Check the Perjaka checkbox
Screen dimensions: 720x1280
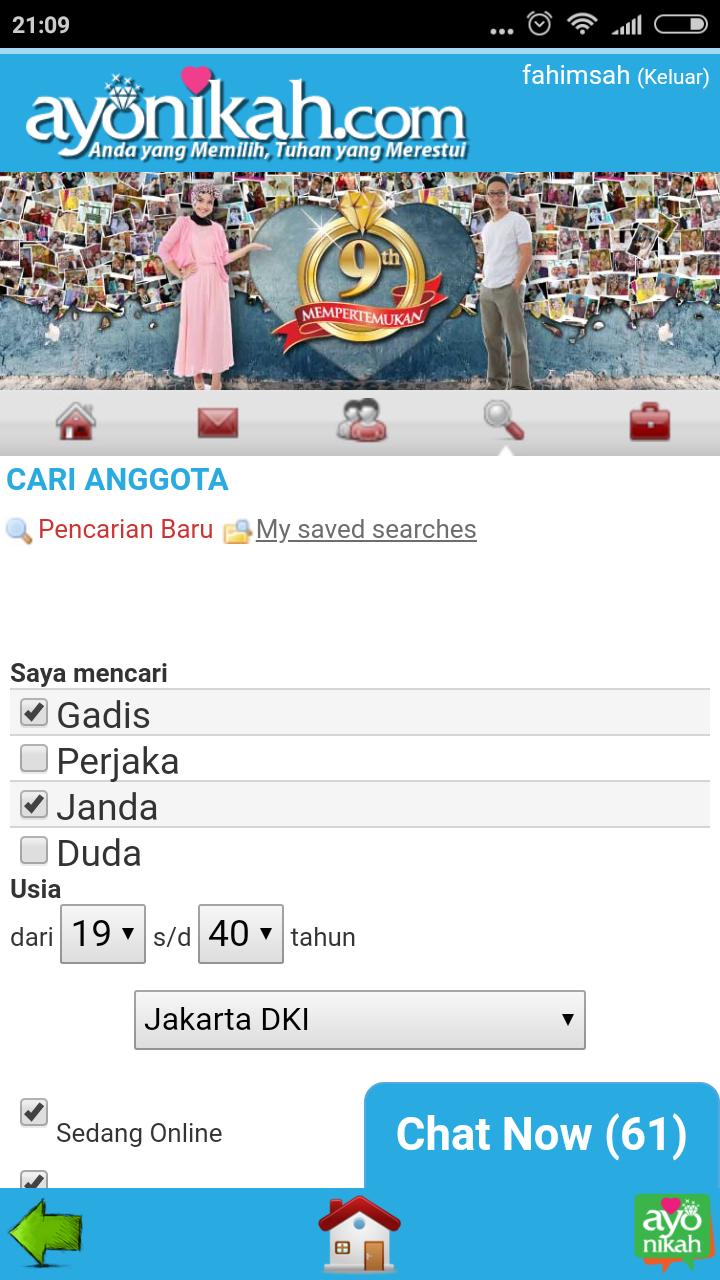(x=34, y=759)
